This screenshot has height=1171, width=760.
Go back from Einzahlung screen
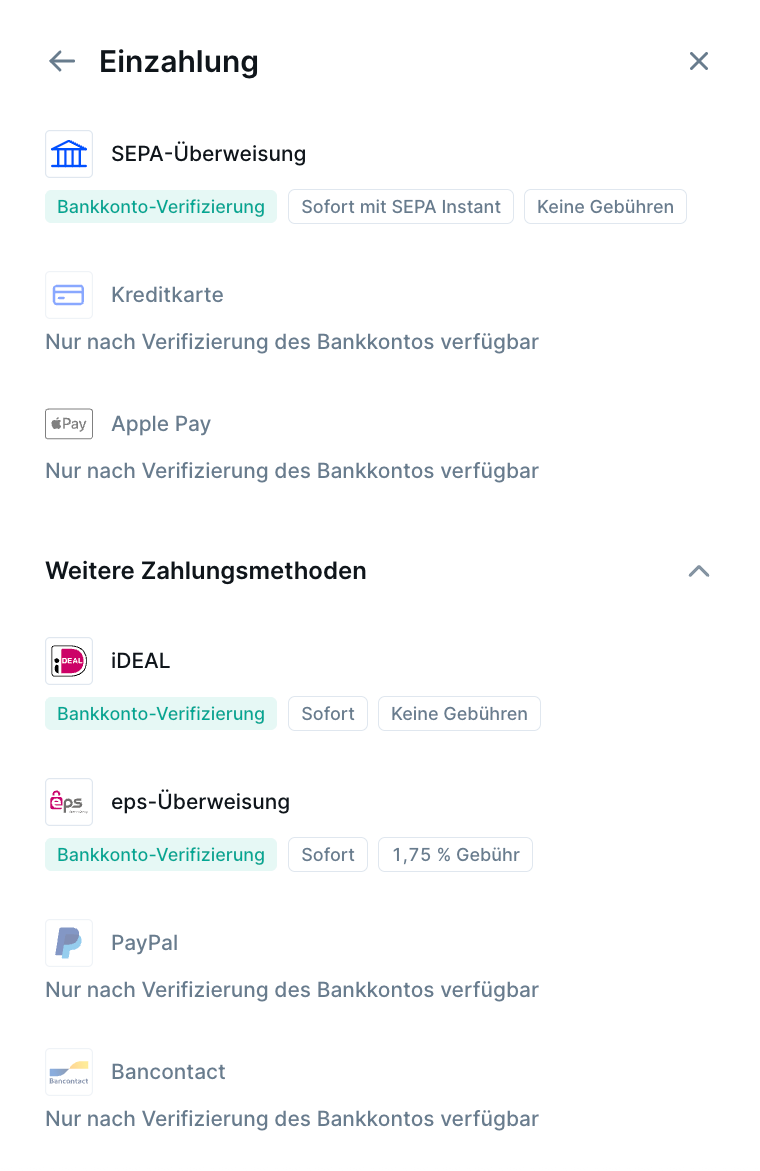[x=62, y=62]
